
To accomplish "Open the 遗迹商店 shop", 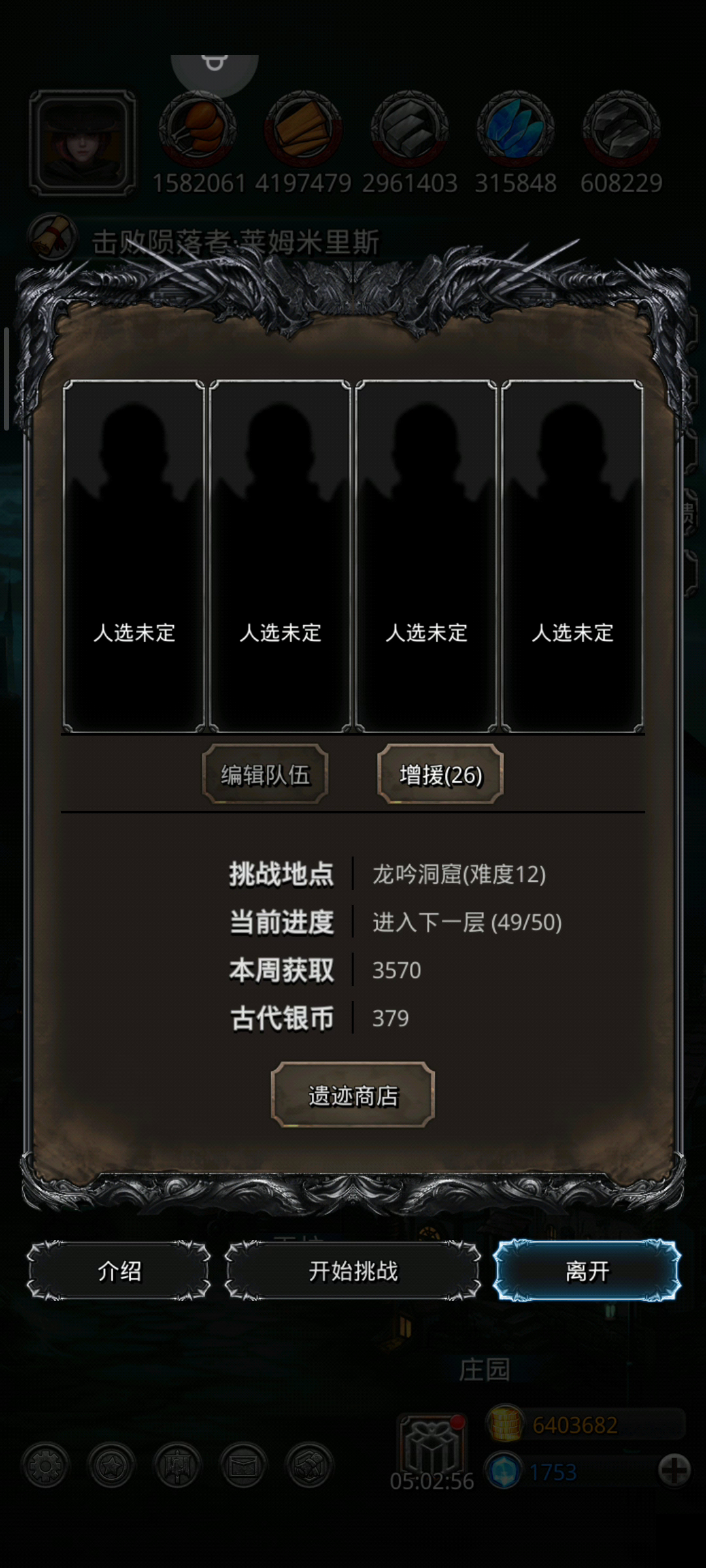I will point(353,1096).
